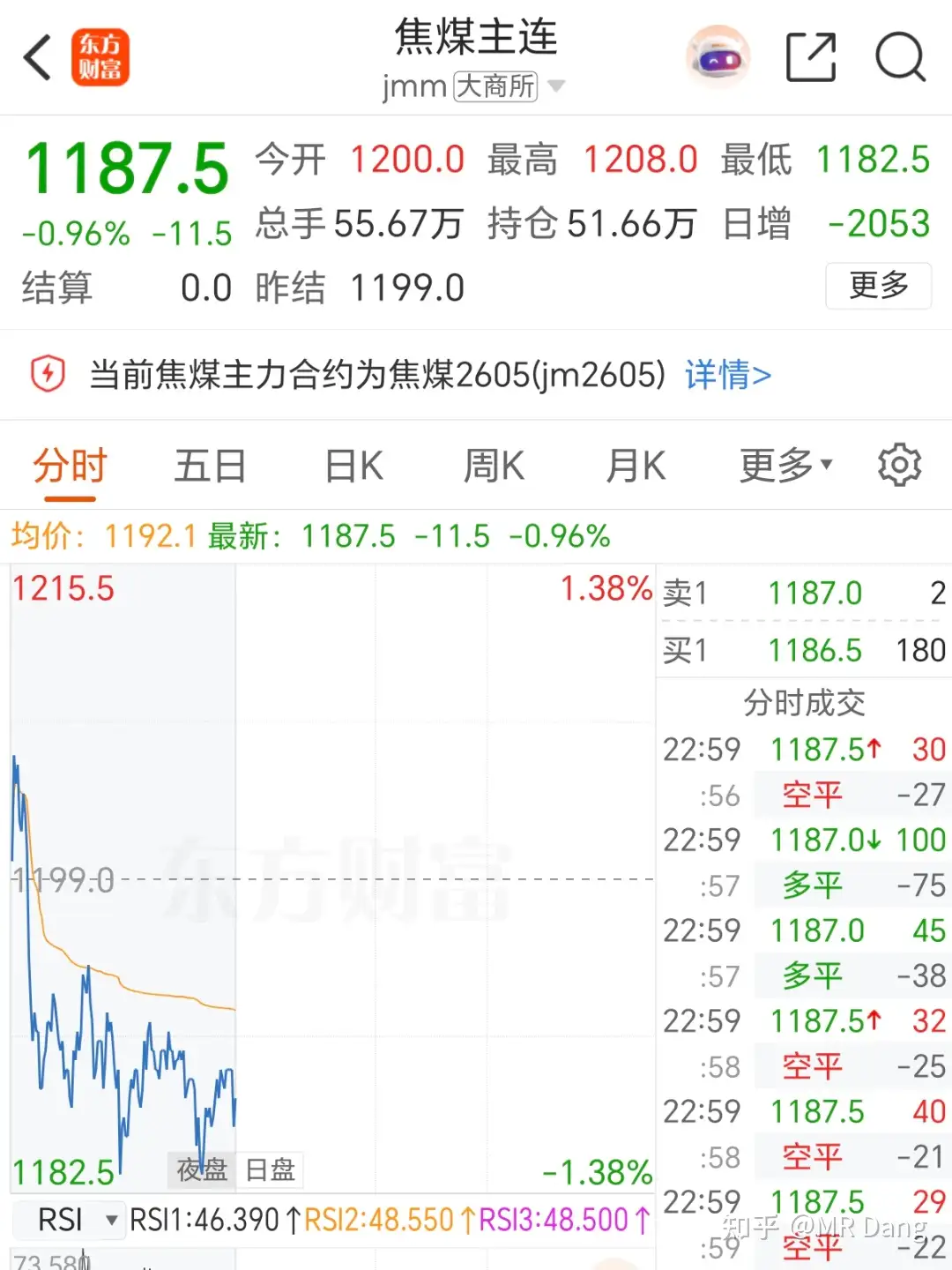Open the 详情> link for jm2605 contract

coord(725,376)
